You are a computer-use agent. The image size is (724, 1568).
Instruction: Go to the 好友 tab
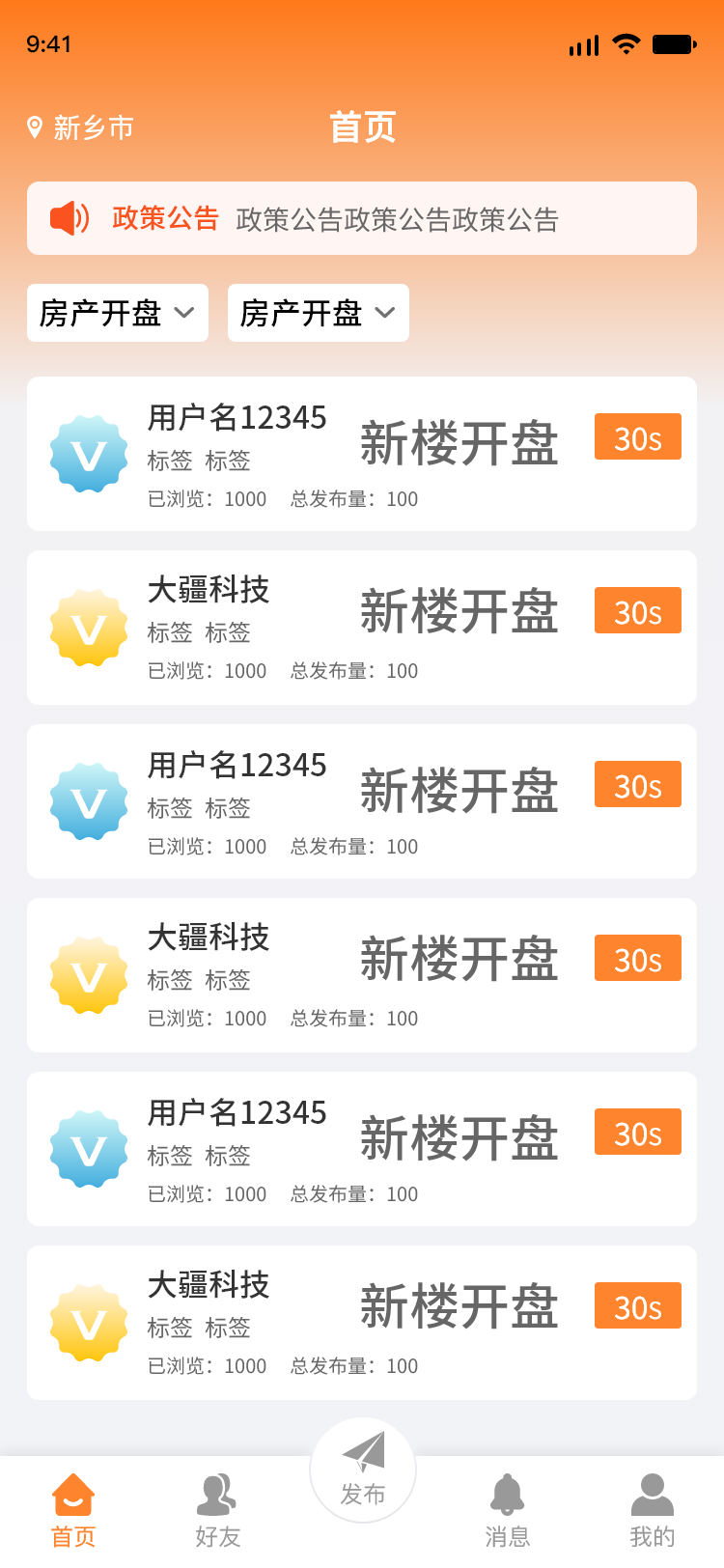click(218, 1510)
